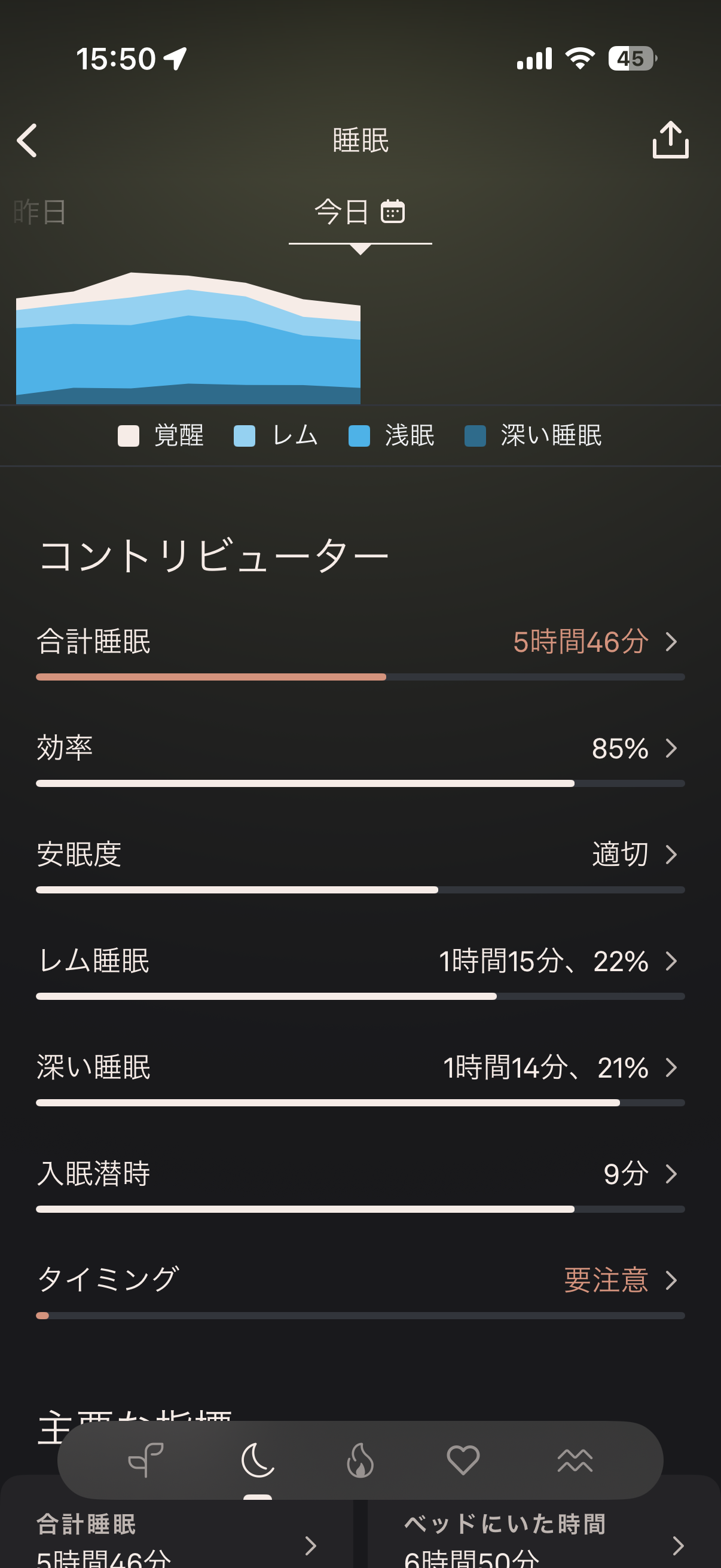Show レム睡眠 1時間15分 details

pyautogui.click(x=360, y=961)
